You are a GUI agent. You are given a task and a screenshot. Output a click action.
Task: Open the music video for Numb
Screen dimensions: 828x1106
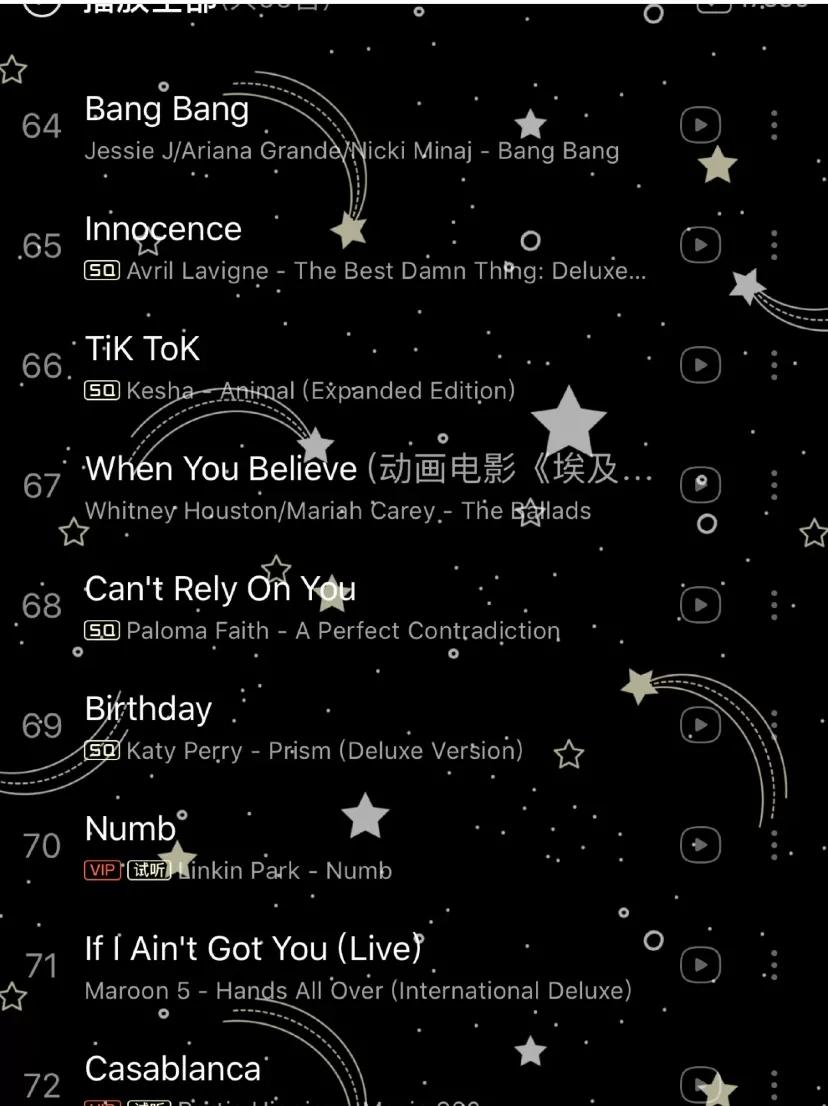[700, 845]
